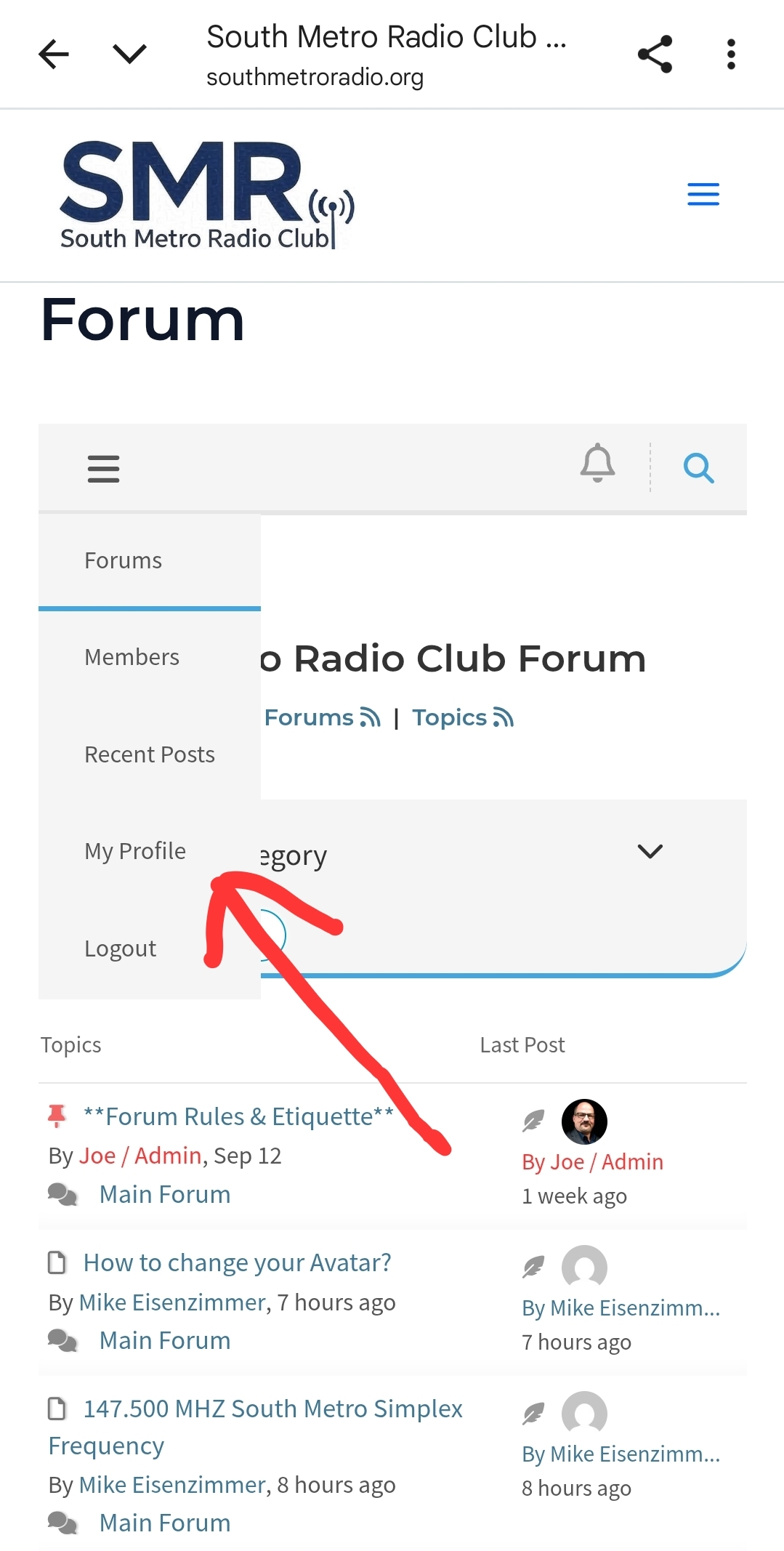Log out of the forum
Viewport: 784px width, 1551px height.
click(x=120, y=948)
